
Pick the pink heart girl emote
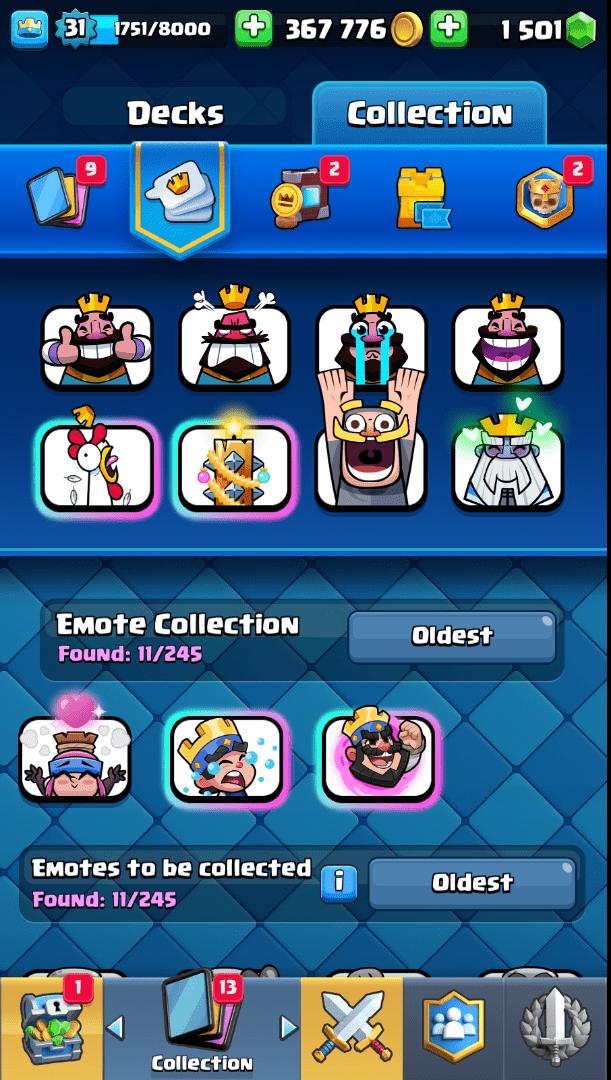click(x=75, y=756)
